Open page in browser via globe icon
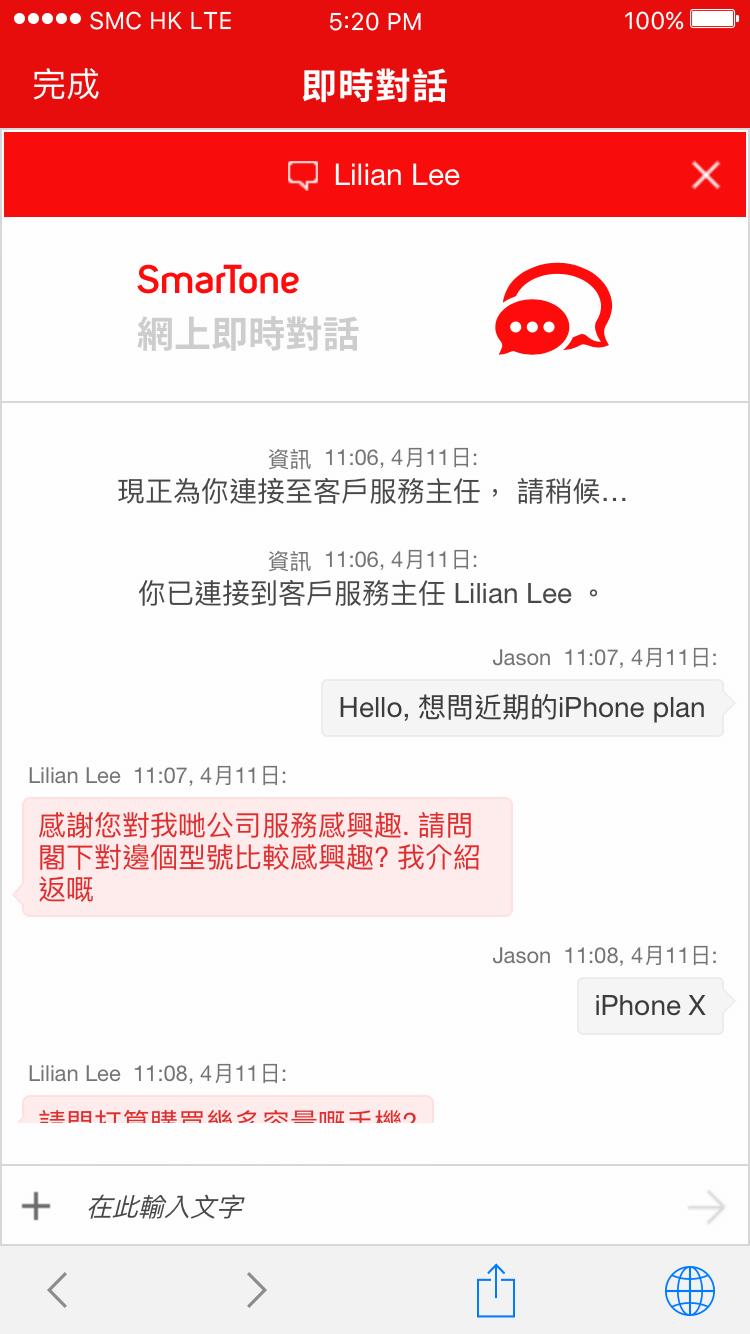 690,1290
